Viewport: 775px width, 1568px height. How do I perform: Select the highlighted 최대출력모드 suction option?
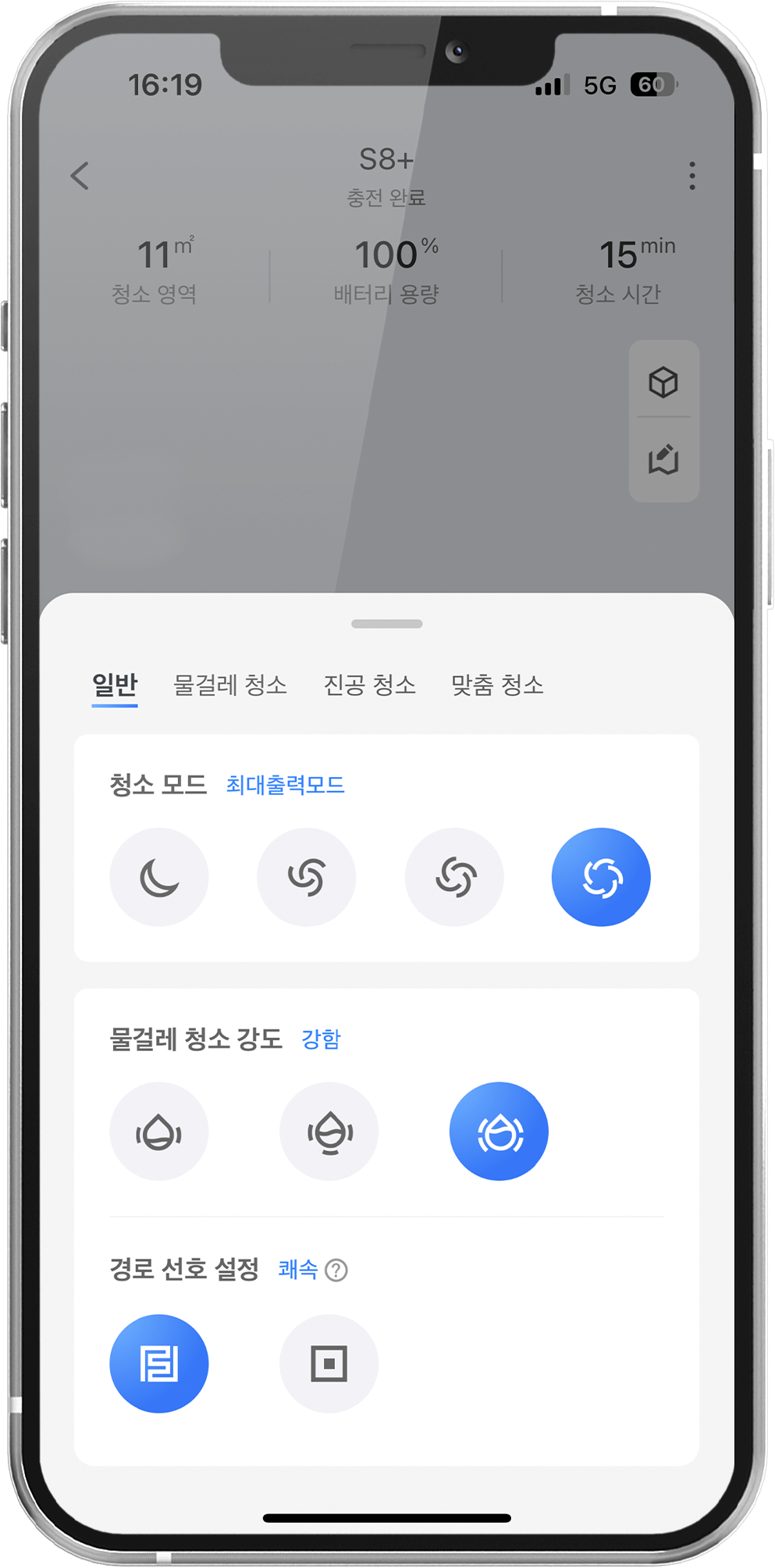click(x=601, y=877)
